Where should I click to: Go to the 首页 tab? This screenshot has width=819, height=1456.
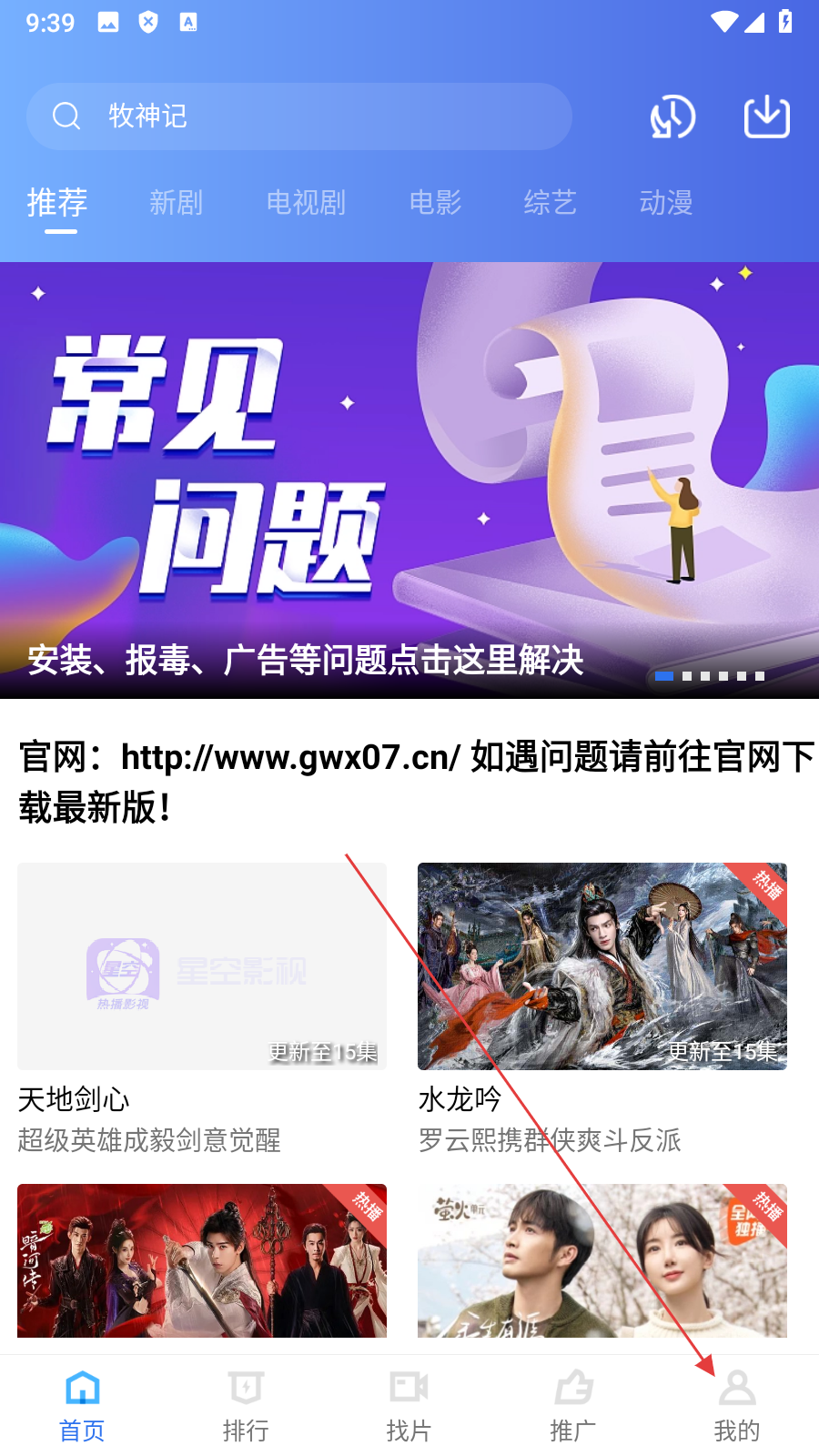pos(82,1406)
